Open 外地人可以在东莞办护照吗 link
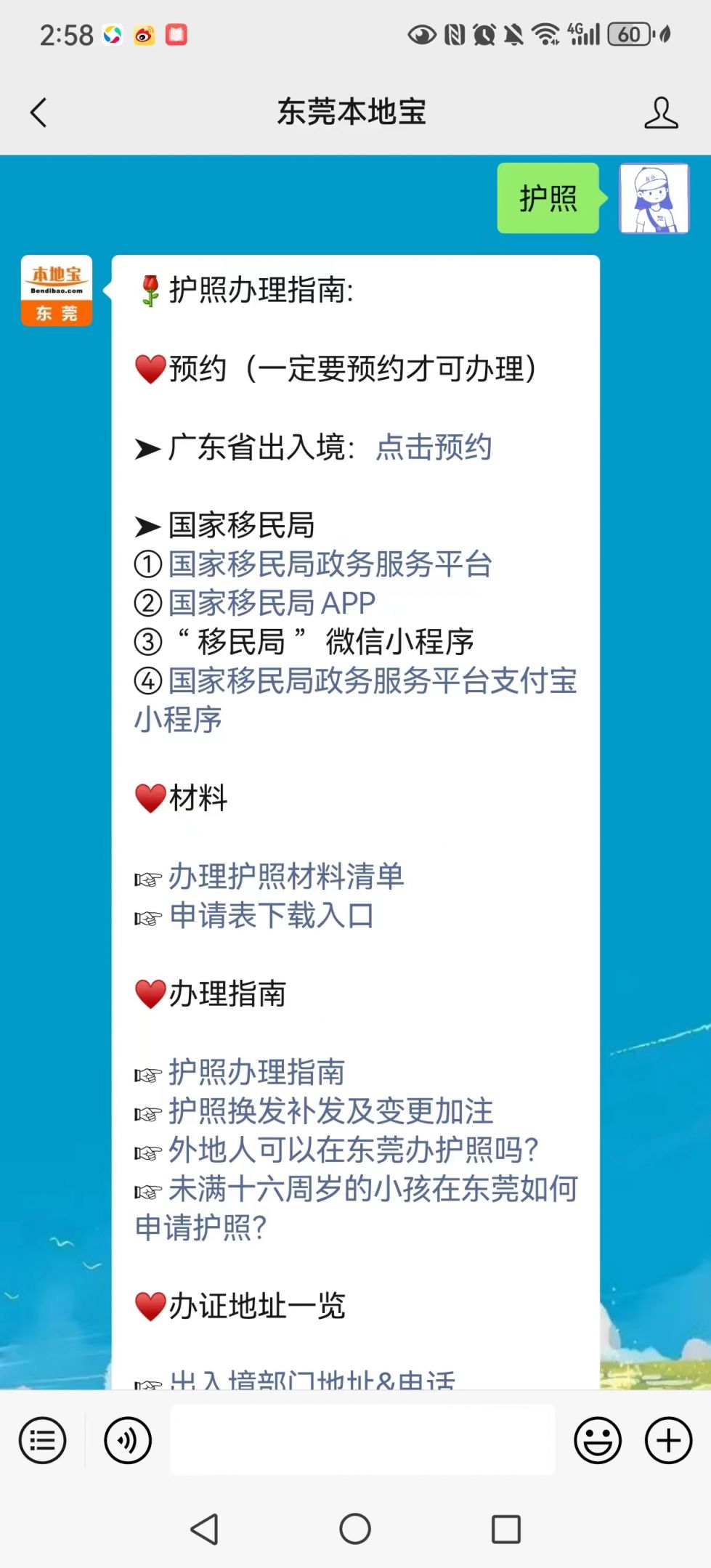The image size is (711, 1568). [353, 1150]
